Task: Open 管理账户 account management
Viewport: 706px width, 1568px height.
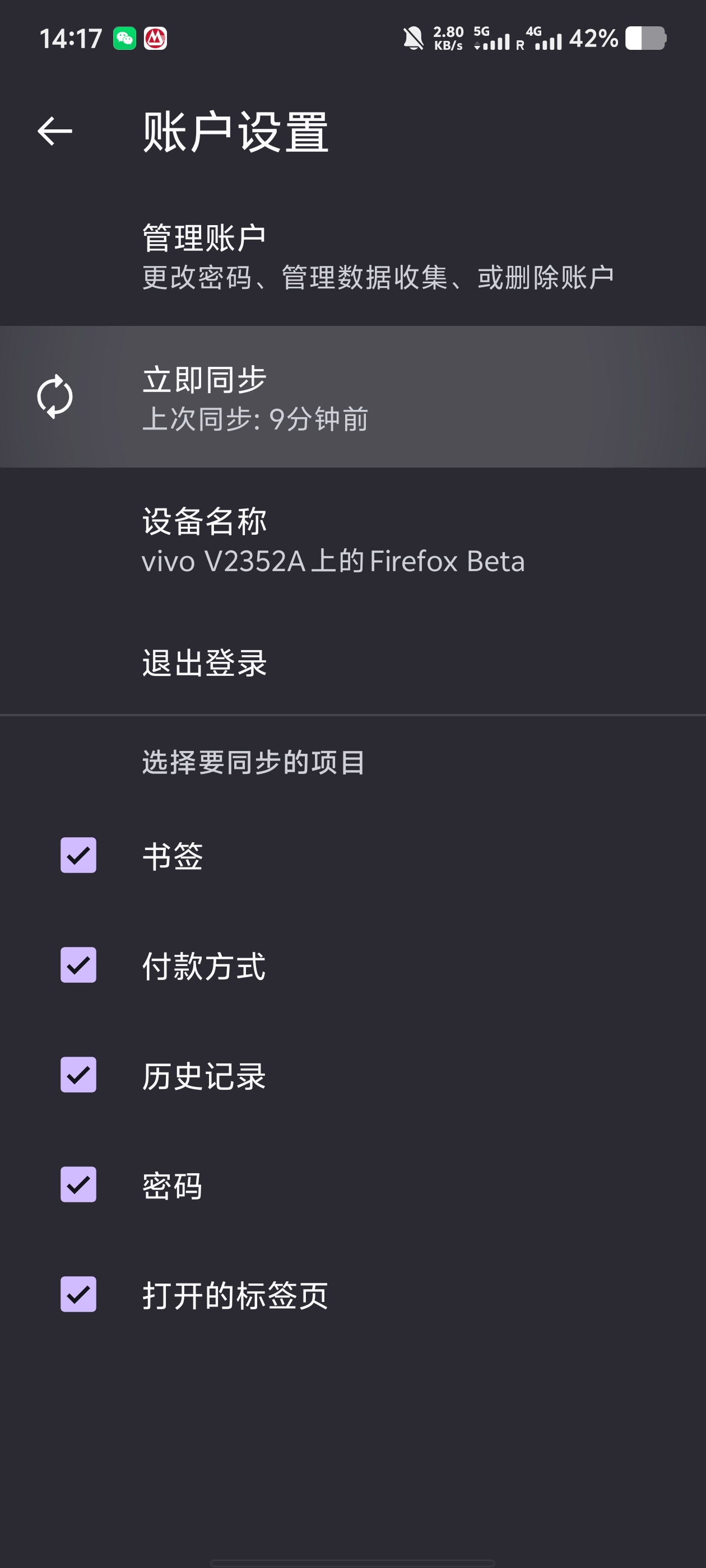Action: (352, 256)
